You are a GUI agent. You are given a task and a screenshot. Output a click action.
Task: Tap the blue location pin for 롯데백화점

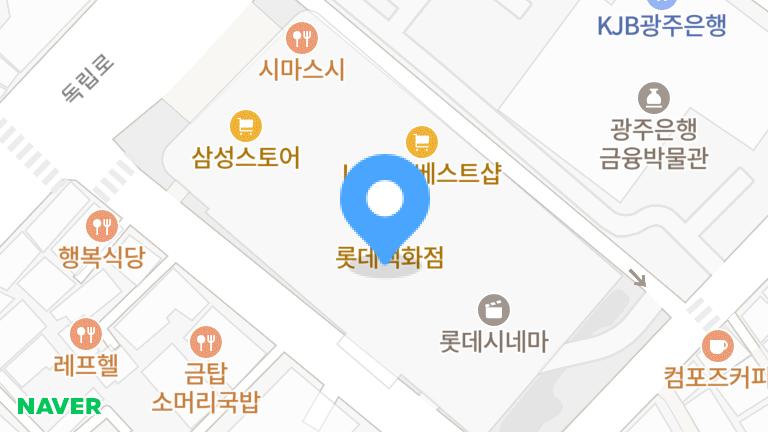click(x=385, y=200)
